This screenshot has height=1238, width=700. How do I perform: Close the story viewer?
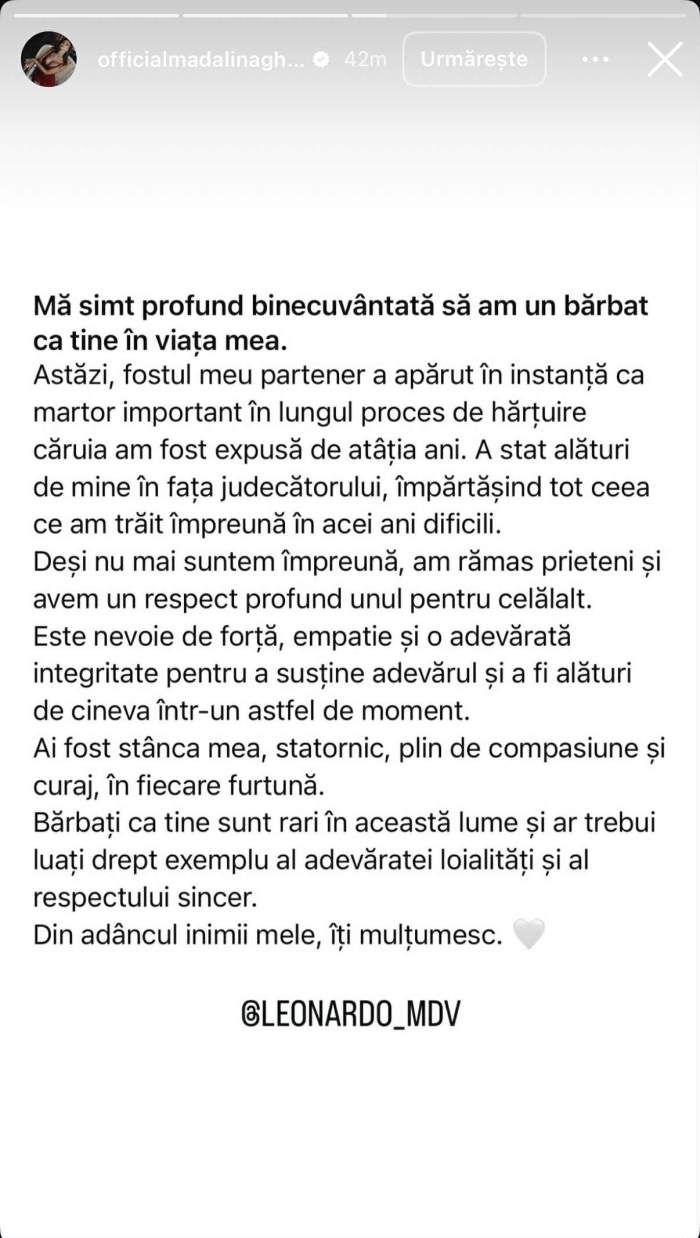[665, 60]
